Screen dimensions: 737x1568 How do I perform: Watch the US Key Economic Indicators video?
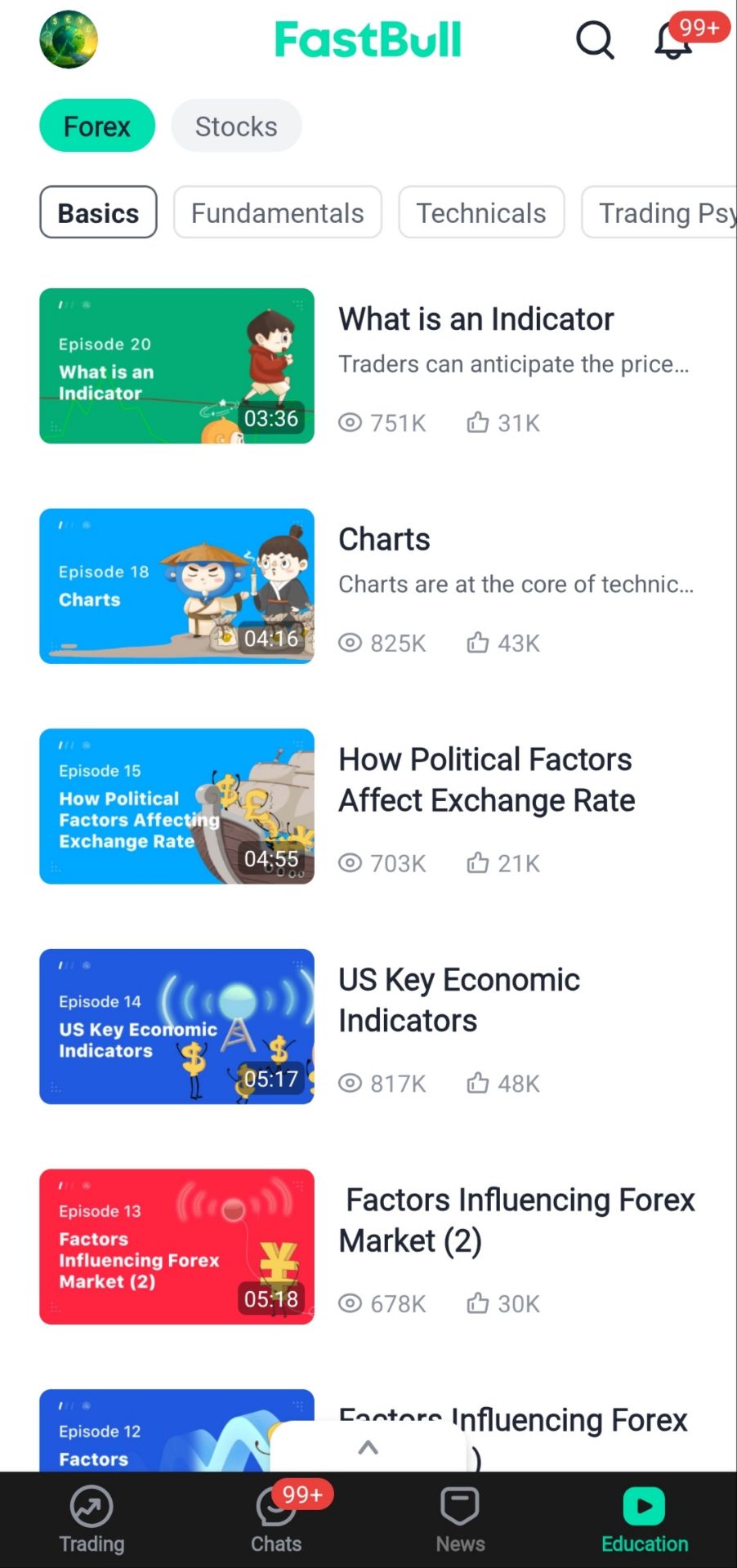click(x=176, y=1027)
